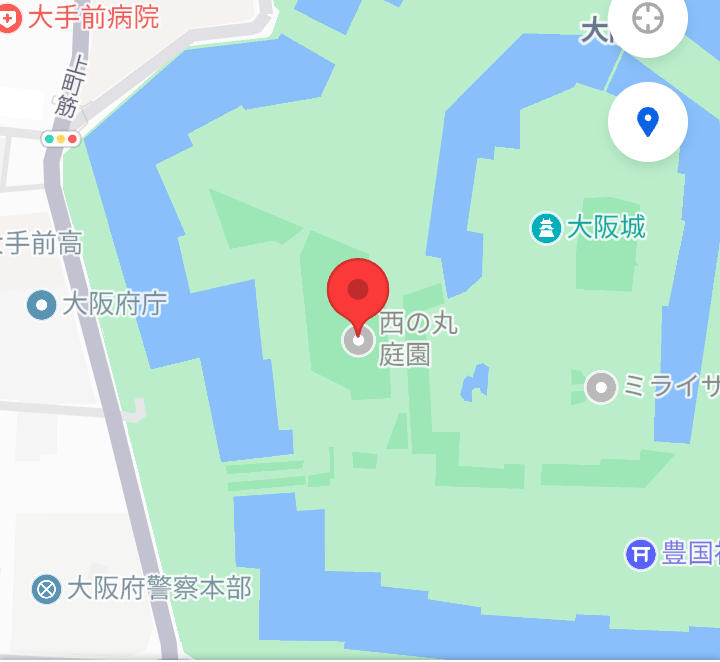Select the ミライザ place marker
The image size is (720, 662).
coord(601,386)
